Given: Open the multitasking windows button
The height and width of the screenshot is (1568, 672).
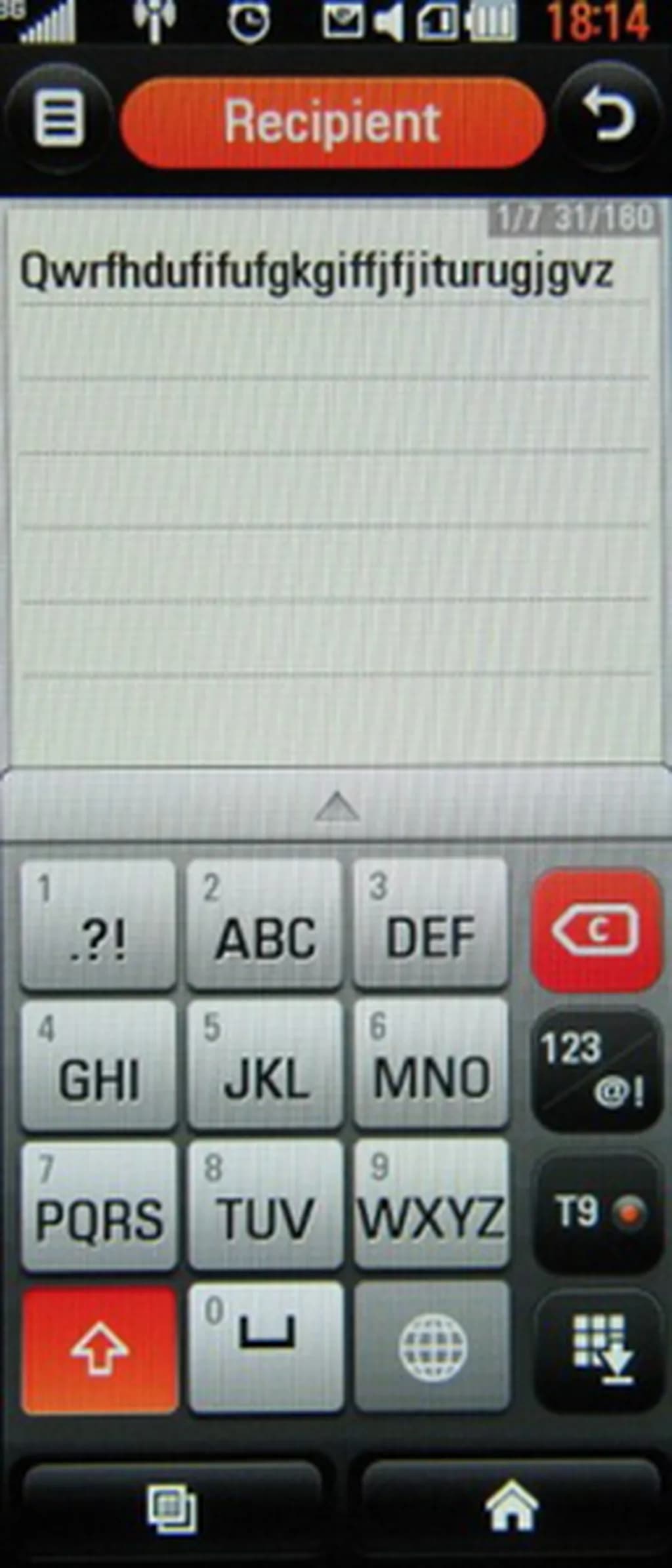Looking at the screenshot, I should 172,1508.
